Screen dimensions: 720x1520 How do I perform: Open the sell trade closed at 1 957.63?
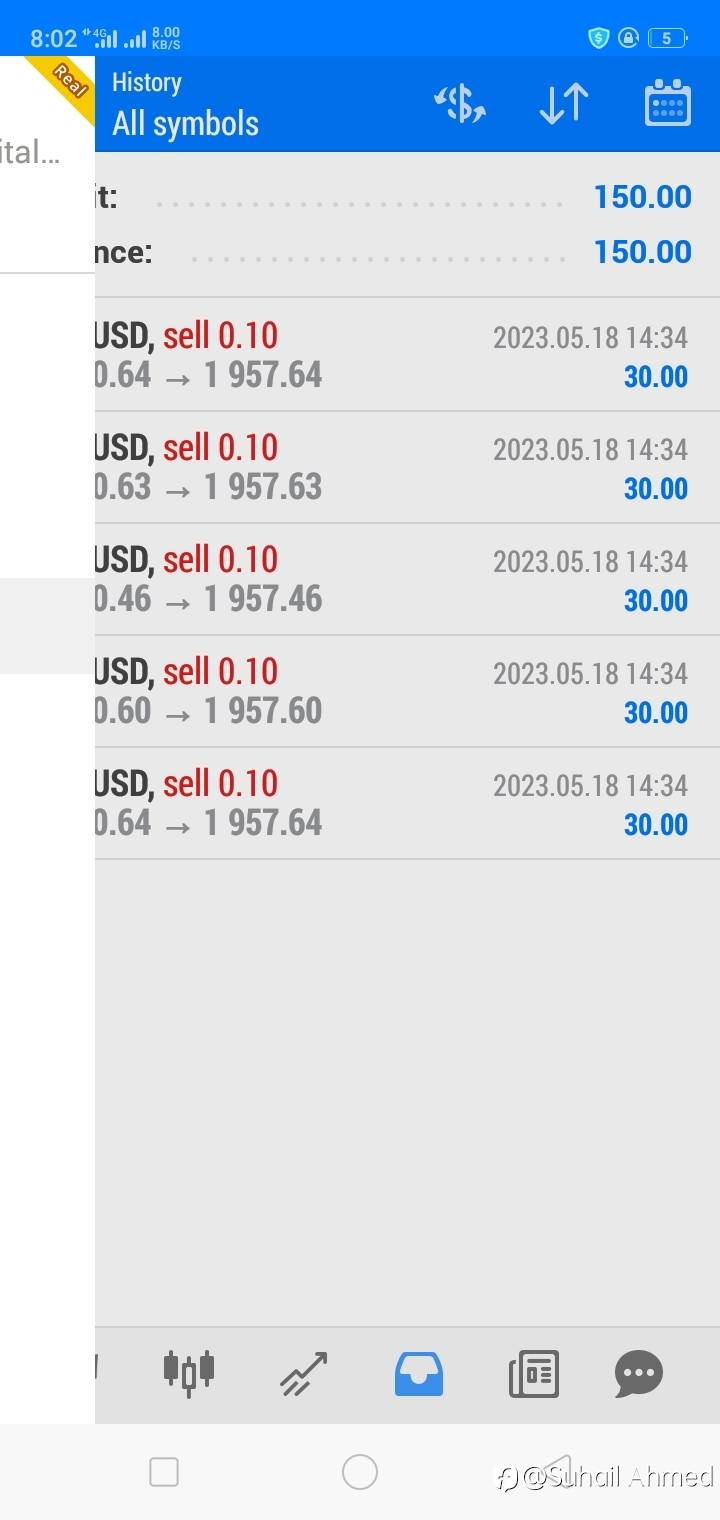coord(400,468)
